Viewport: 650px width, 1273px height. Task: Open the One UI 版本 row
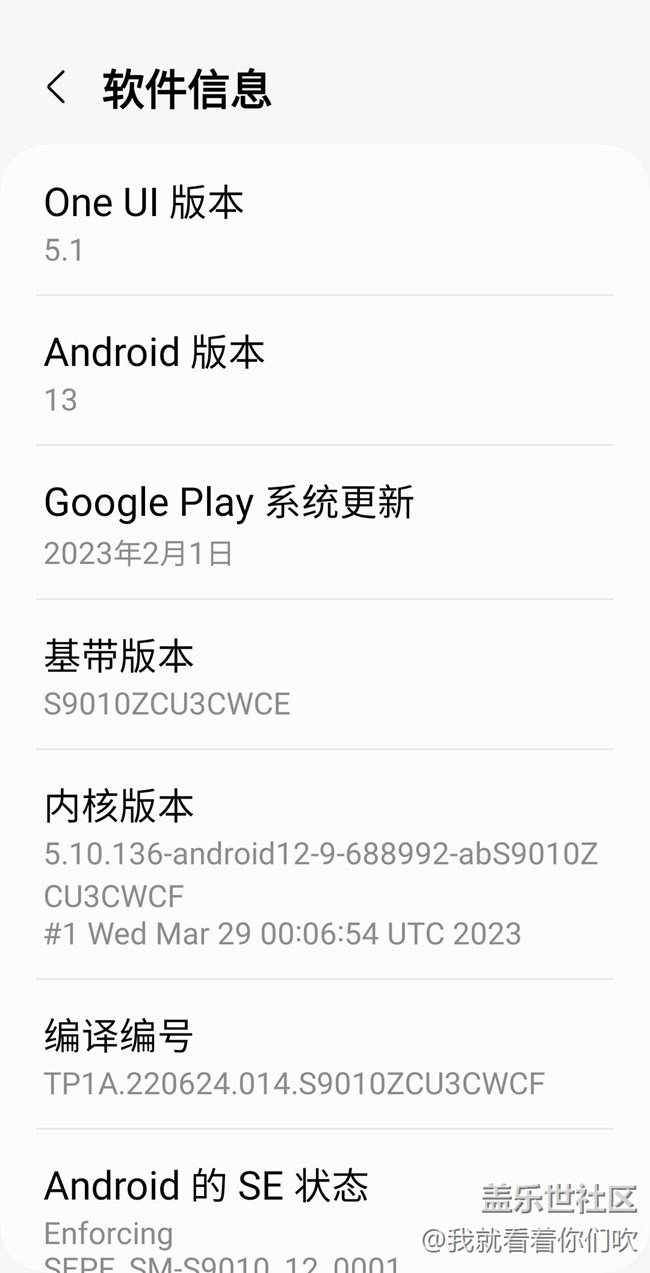tap(324, 223)
